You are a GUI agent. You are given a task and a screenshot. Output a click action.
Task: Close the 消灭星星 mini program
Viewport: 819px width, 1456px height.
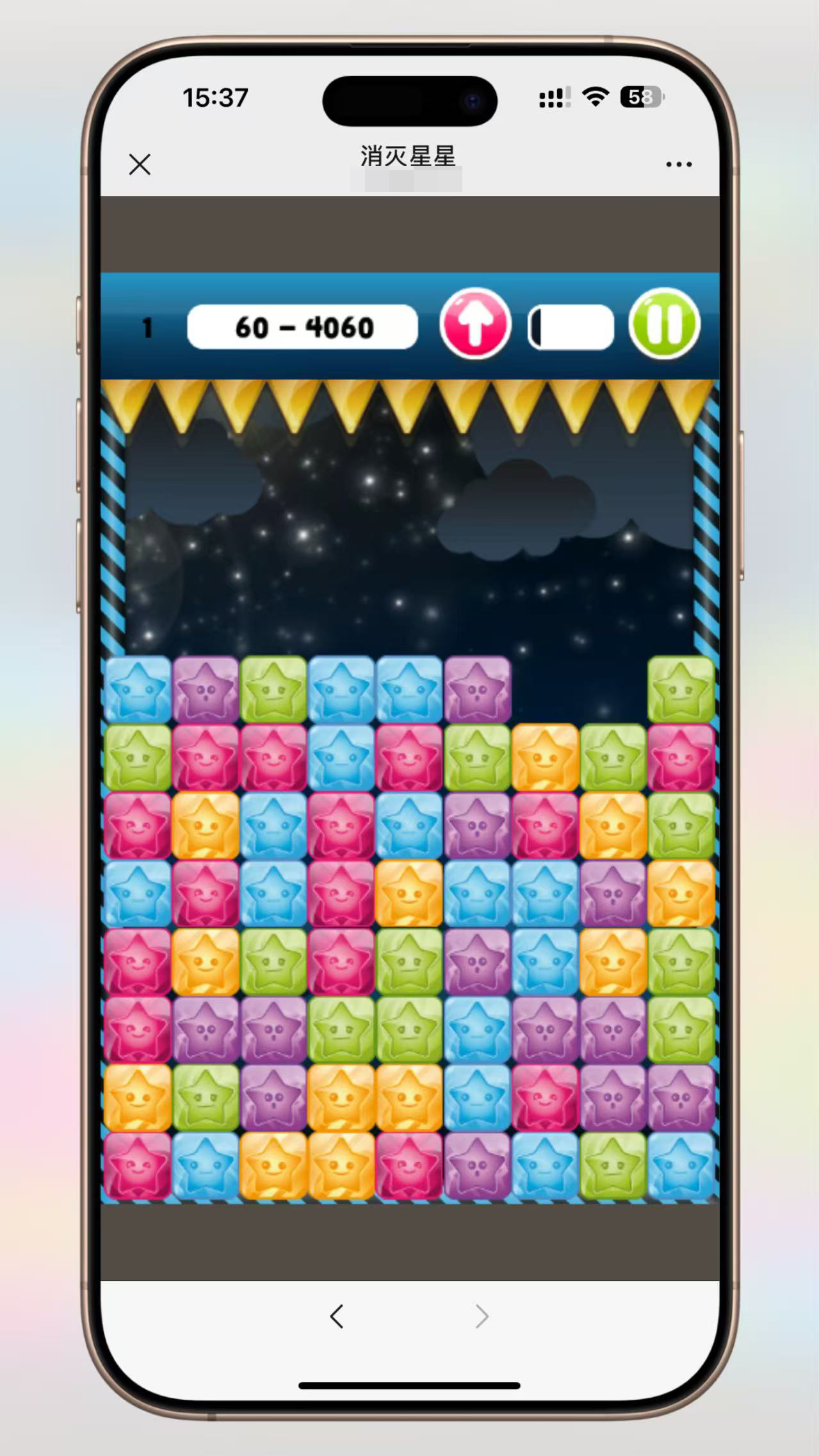140,164
